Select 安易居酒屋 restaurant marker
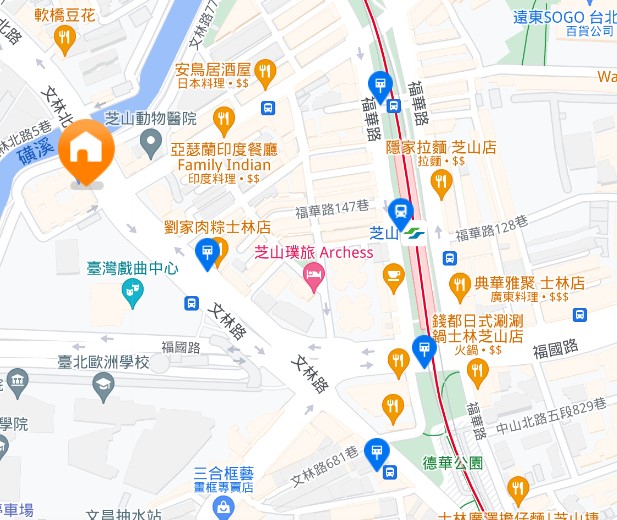This screenshot has width=617, height=520. tap(265, 70)
